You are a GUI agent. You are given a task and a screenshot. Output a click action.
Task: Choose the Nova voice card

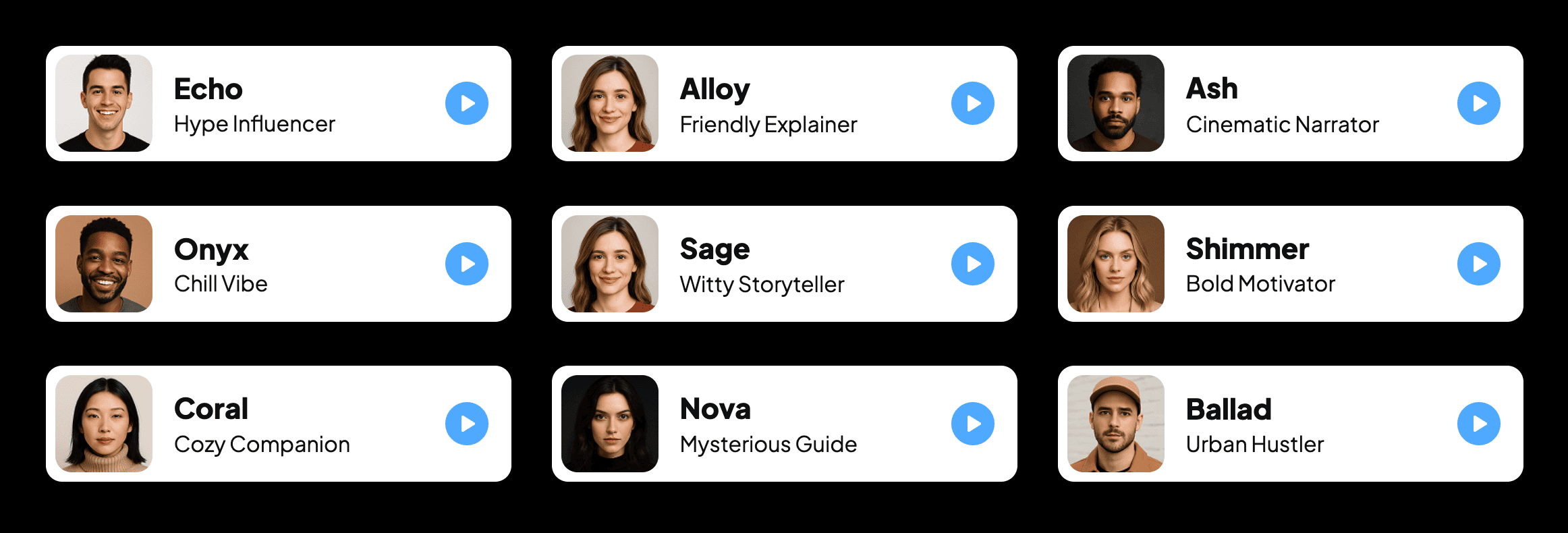point(776,424)
